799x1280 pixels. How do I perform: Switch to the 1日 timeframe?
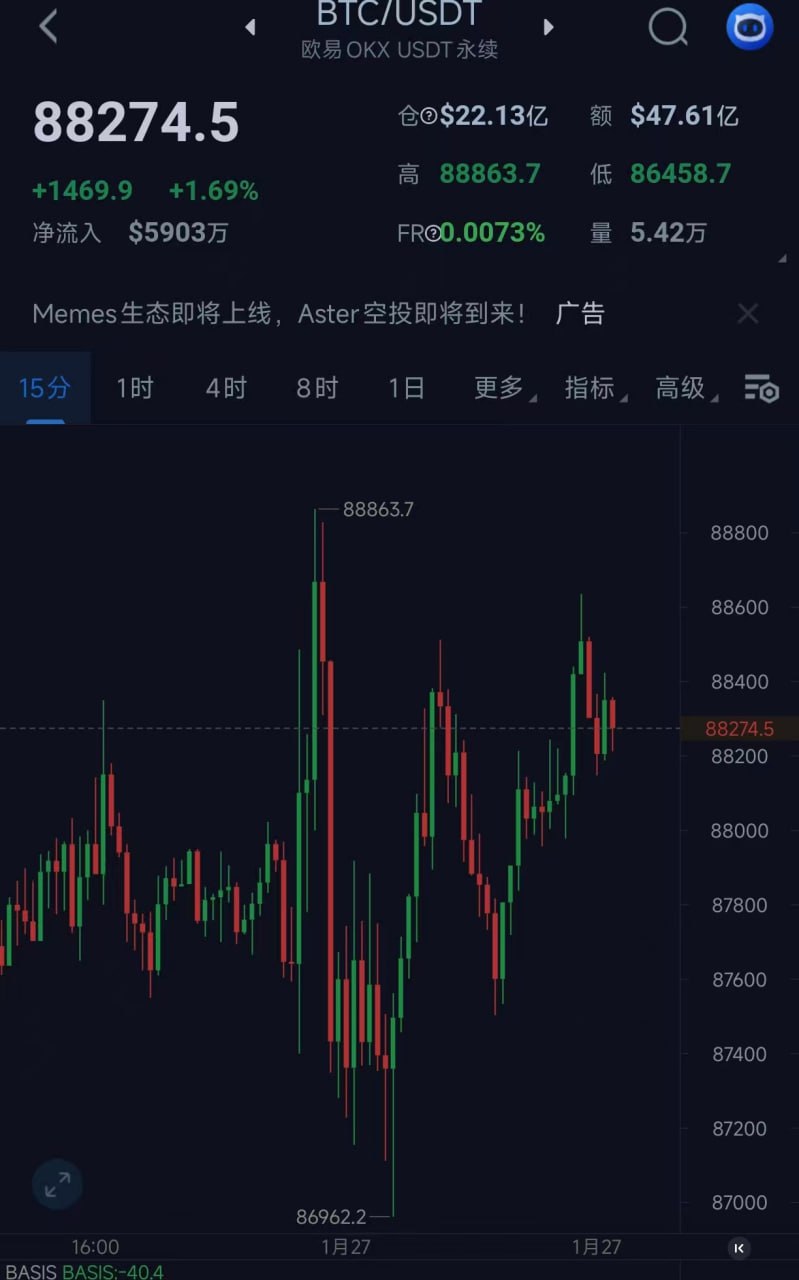[406, 388]
